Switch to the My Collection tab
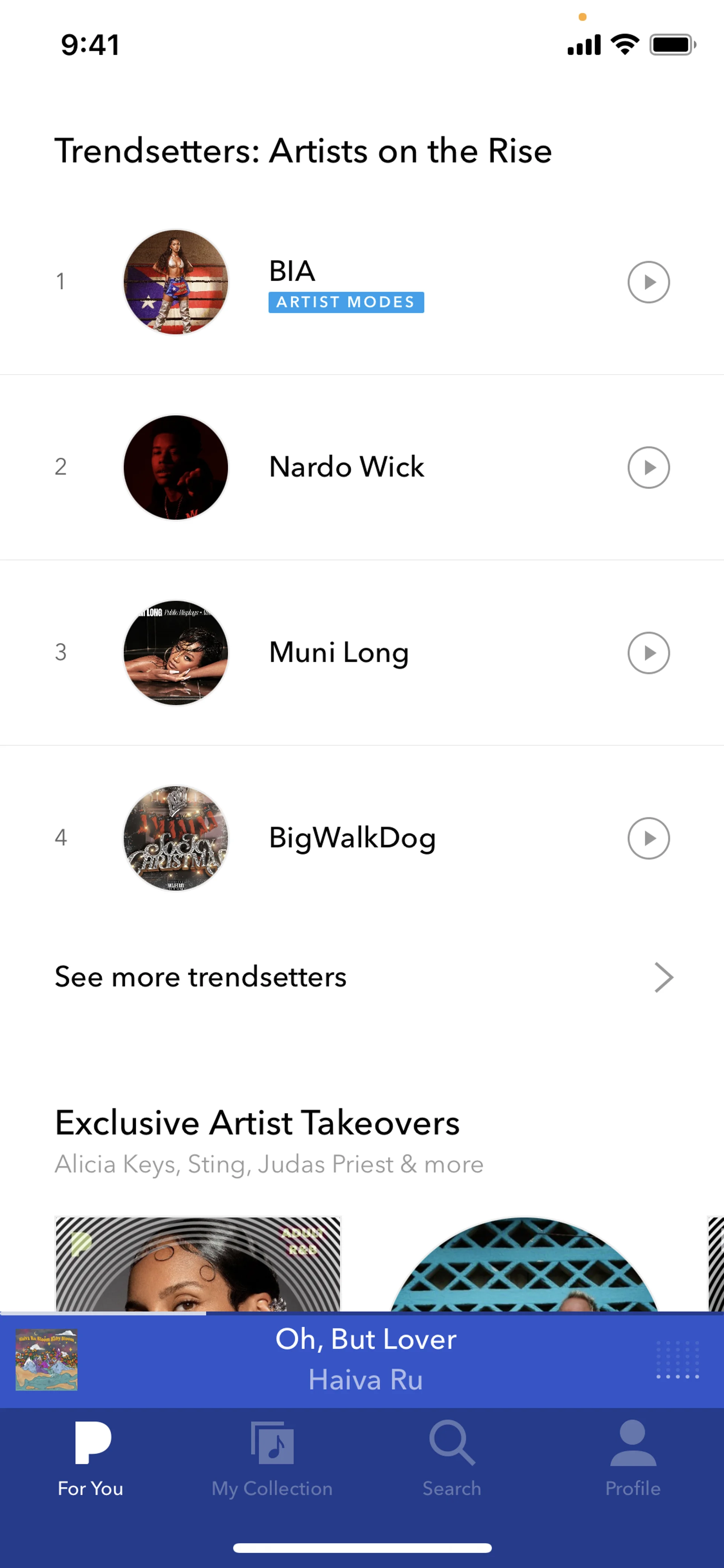 coord(272,1459)
